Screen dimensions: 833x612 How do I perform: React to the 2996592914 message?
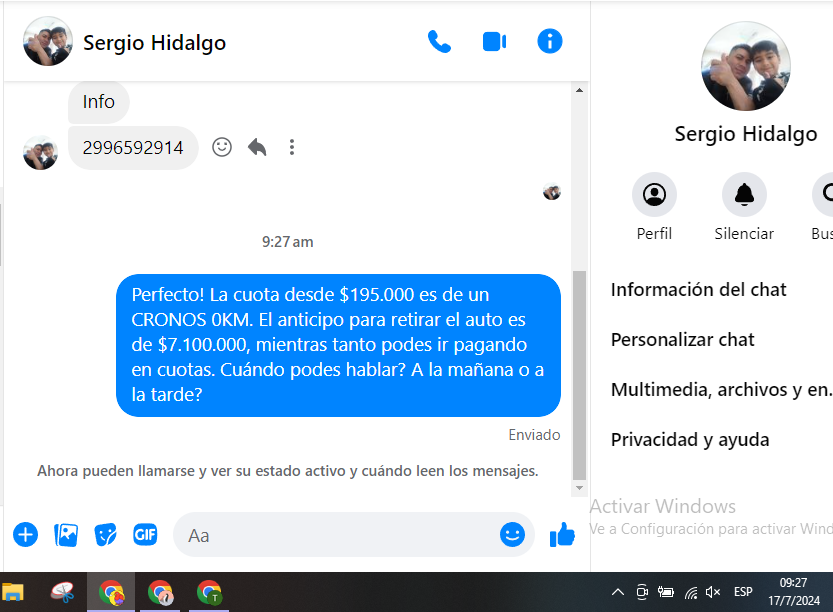(x=222, y=147)
